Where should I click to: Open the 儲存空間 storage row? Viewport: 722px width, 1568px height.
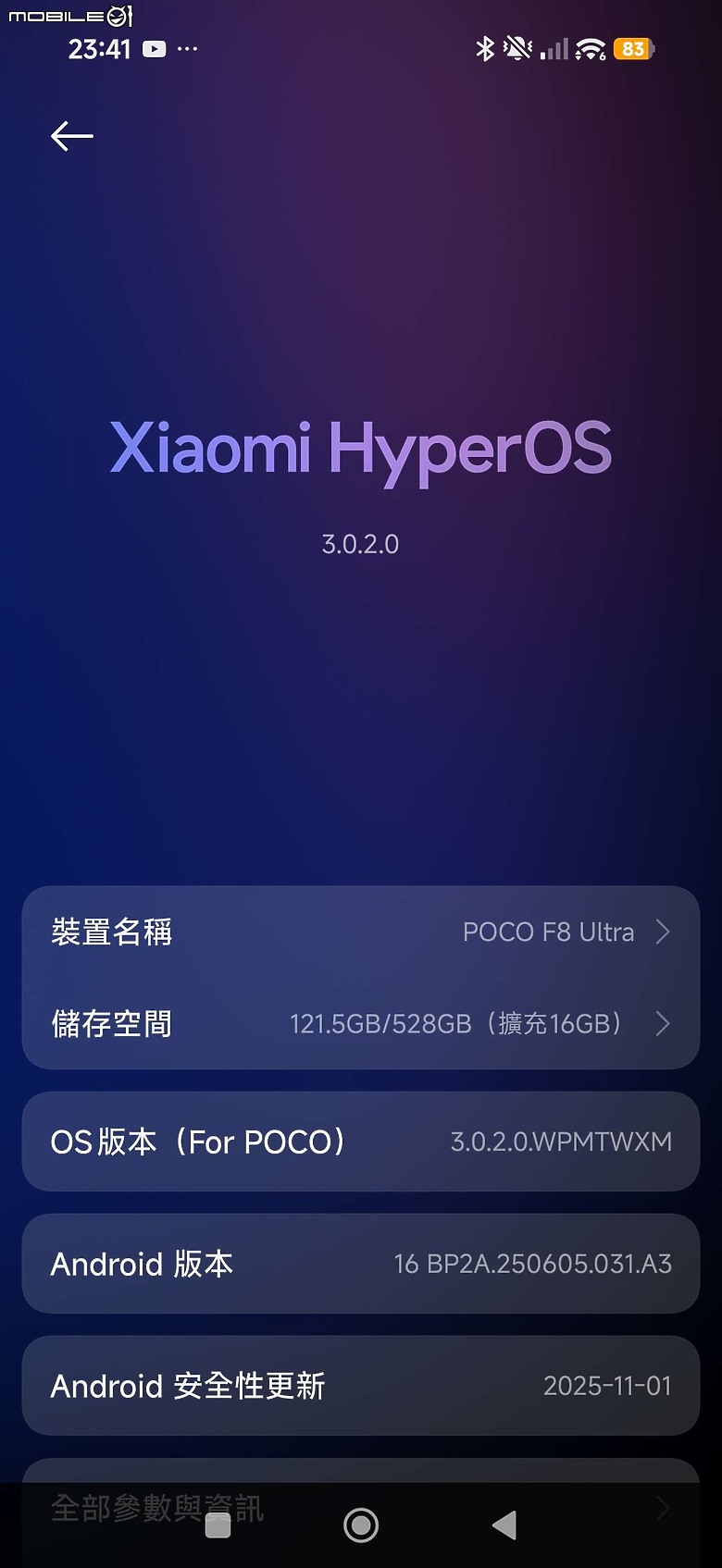click(361, 1023)
